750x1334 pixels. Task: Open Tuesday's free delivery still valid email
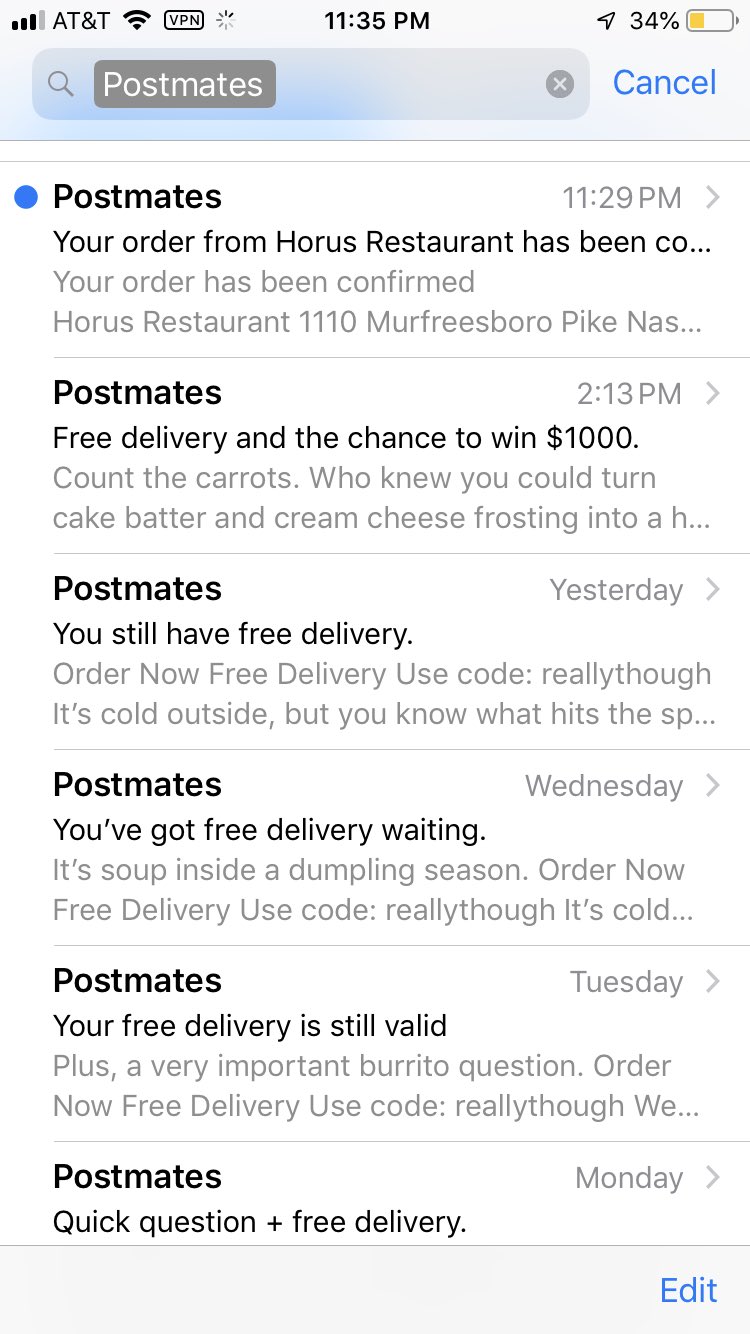[375, 1044]
